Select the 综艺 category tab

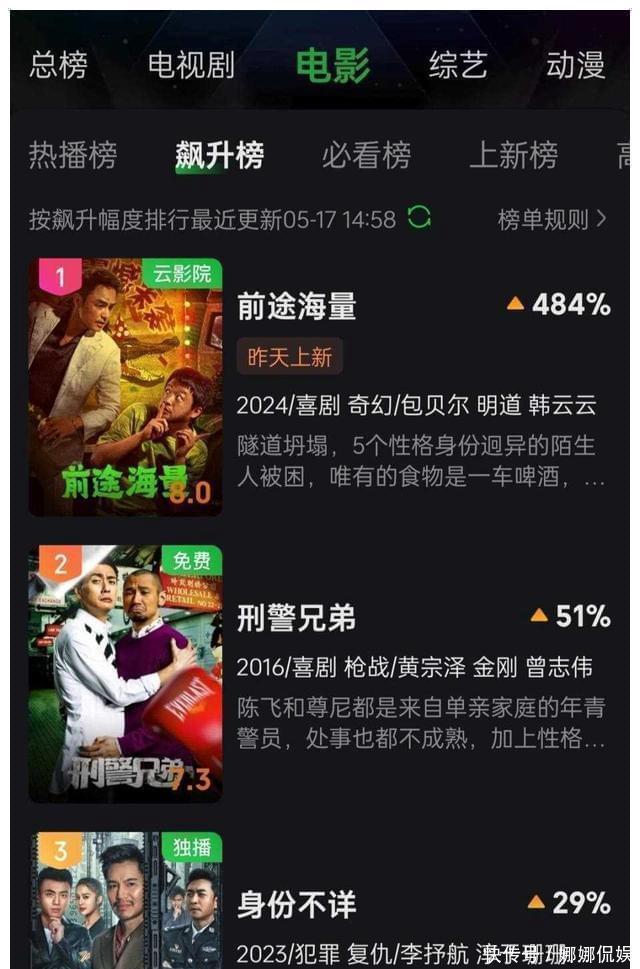(x=458, y=65)
